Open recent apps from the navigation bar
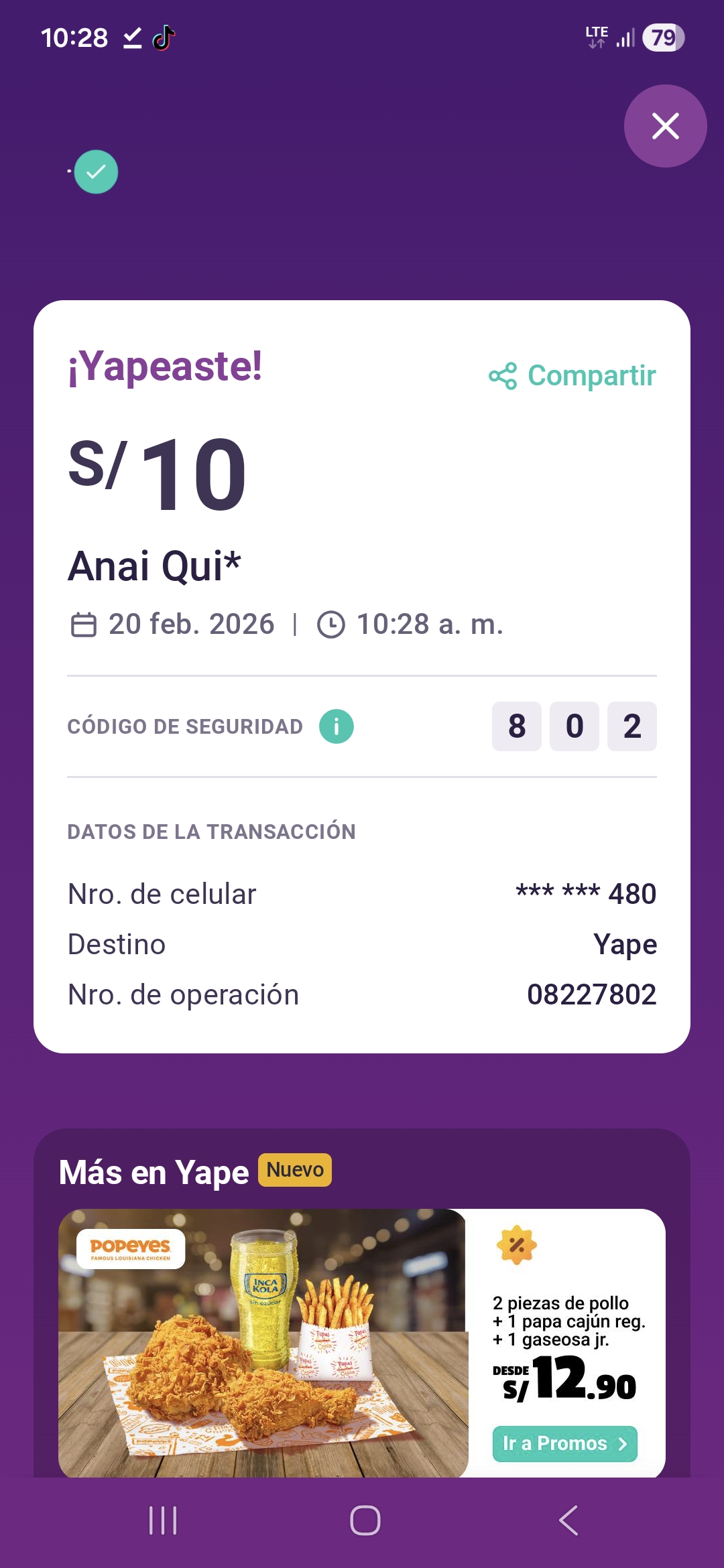 (163, 1520)
